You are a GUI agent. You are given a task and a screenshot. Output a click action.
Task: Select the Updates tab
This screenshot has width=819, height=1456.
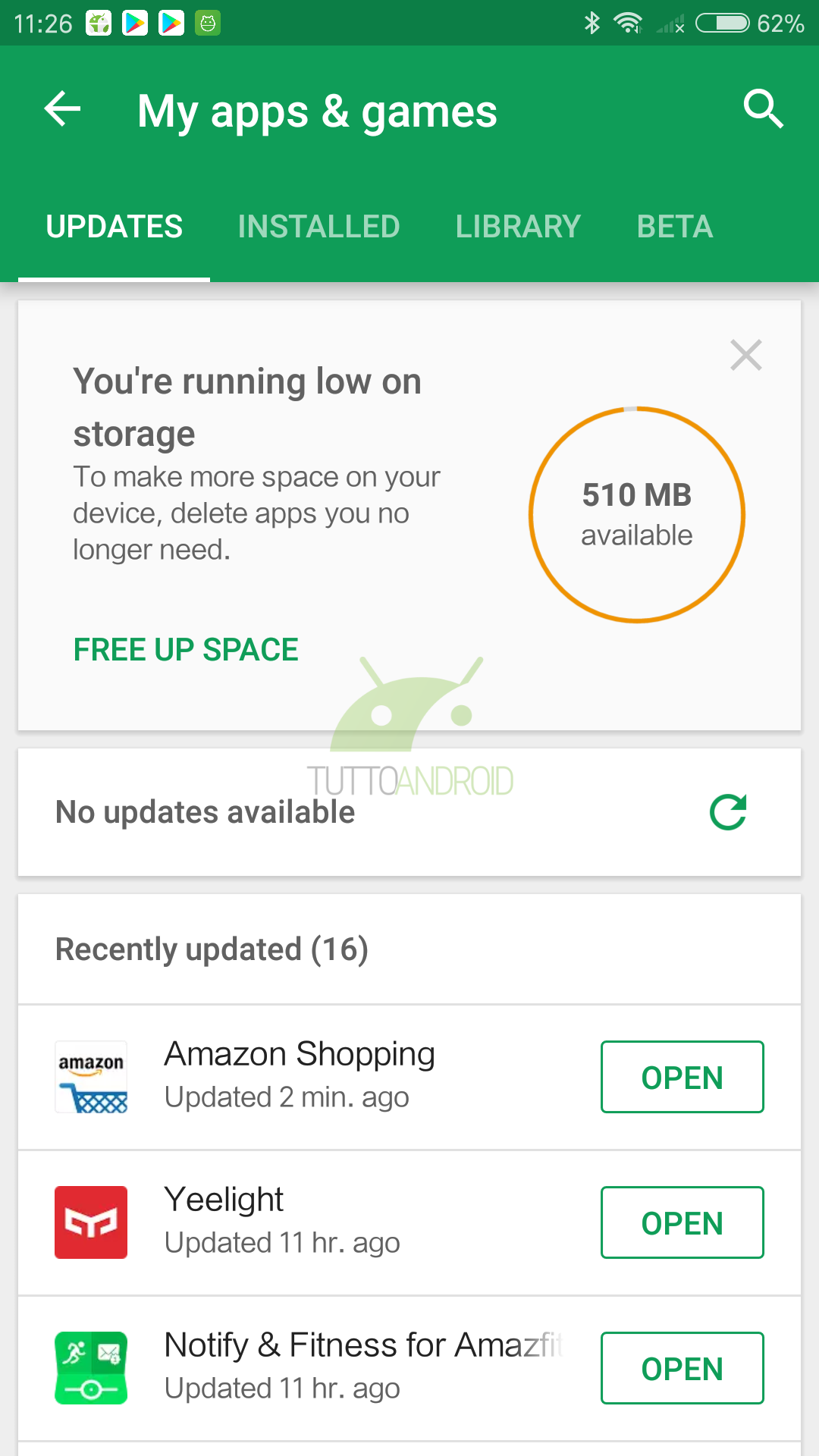(x=114, y=227)
